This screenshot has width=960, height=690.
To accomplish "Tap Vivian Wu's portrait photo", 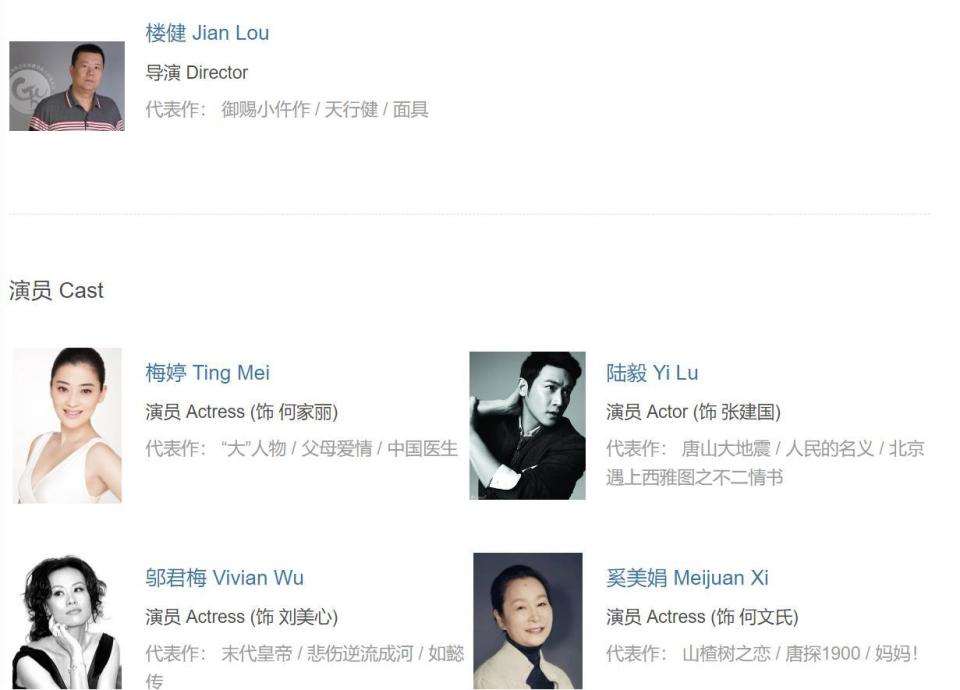I will [x=67, y=622].
